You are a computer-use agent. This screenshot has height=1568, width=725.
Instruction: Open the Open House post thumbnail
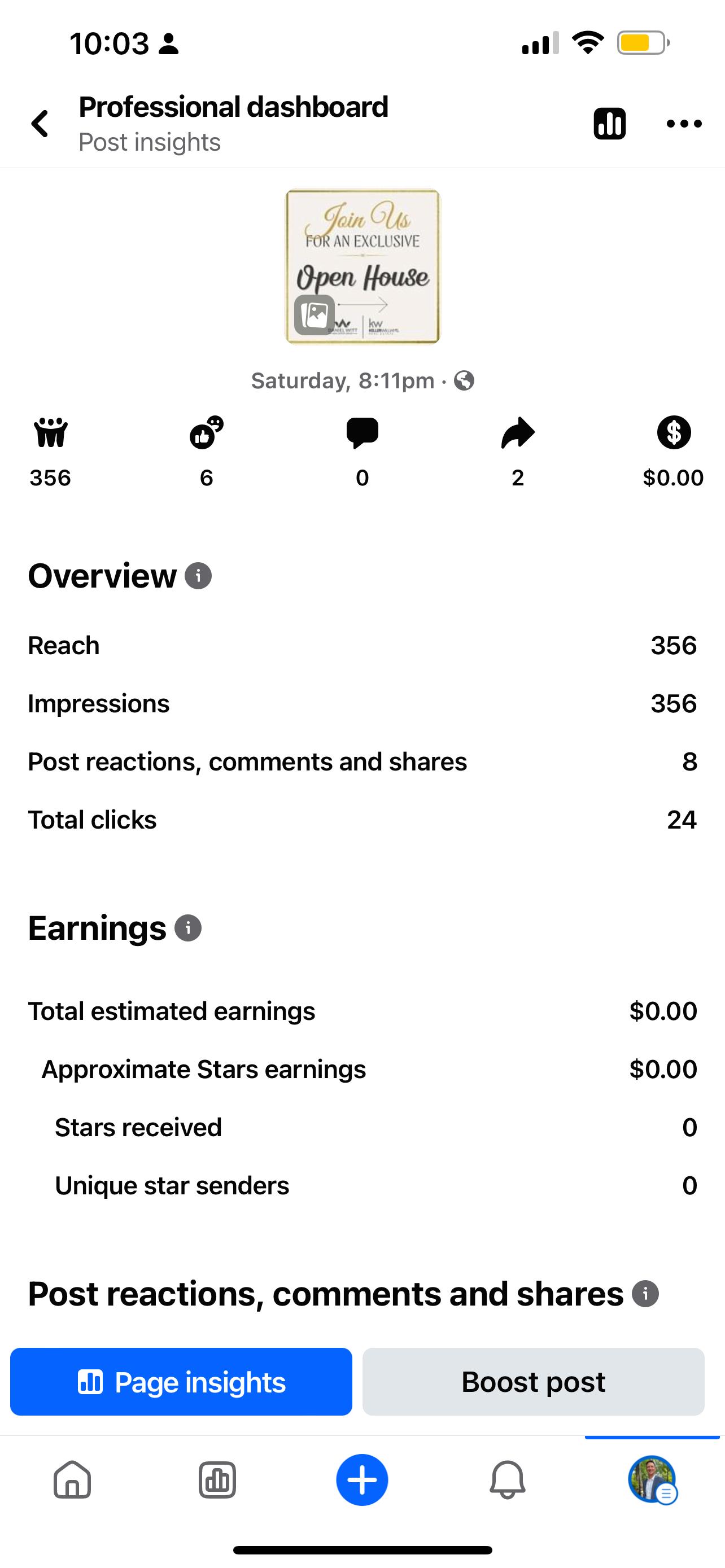coord(363,266)
